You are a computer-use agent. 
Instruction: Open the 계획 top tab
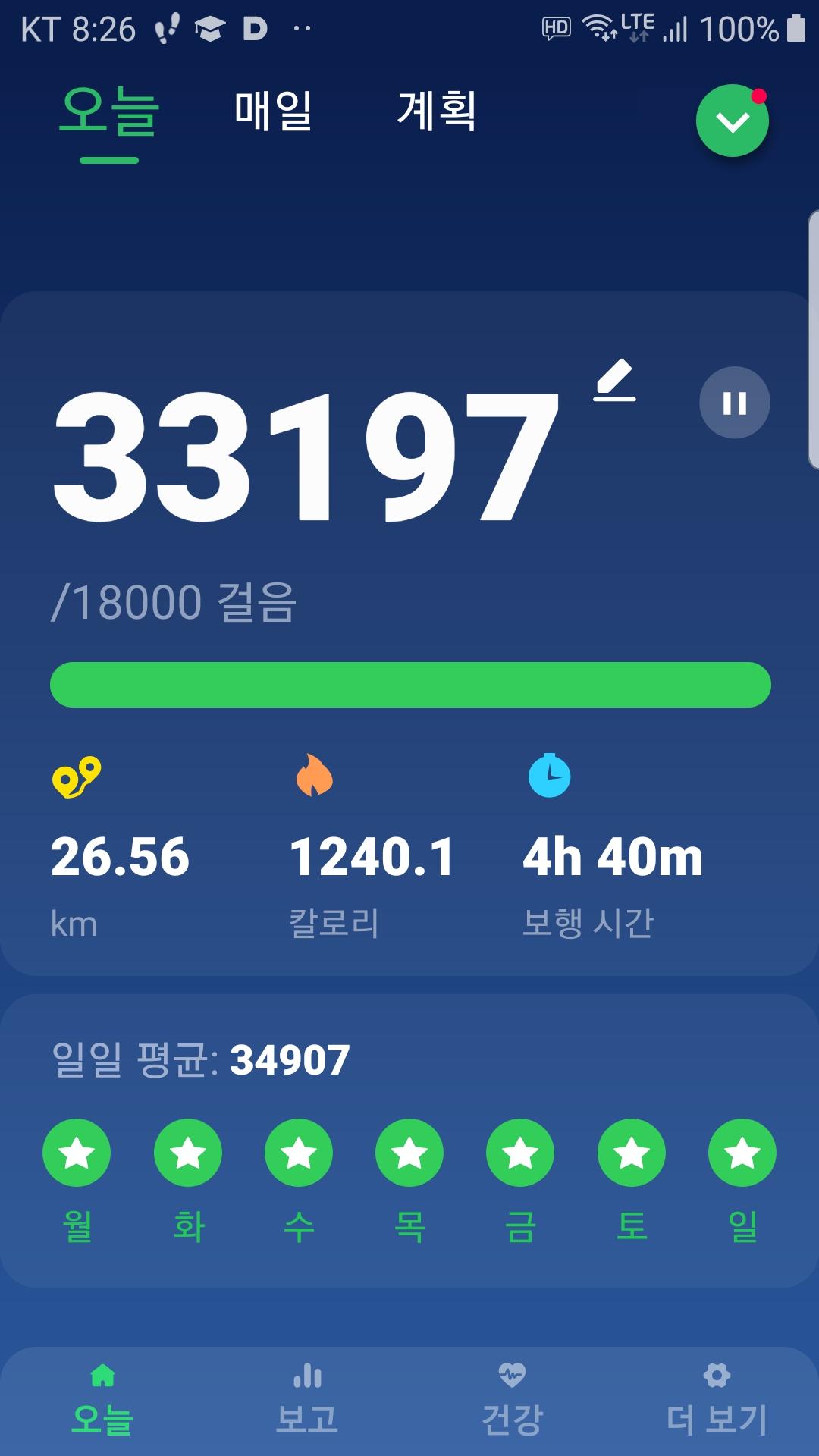pyautogui.click(x=437, y=111)
